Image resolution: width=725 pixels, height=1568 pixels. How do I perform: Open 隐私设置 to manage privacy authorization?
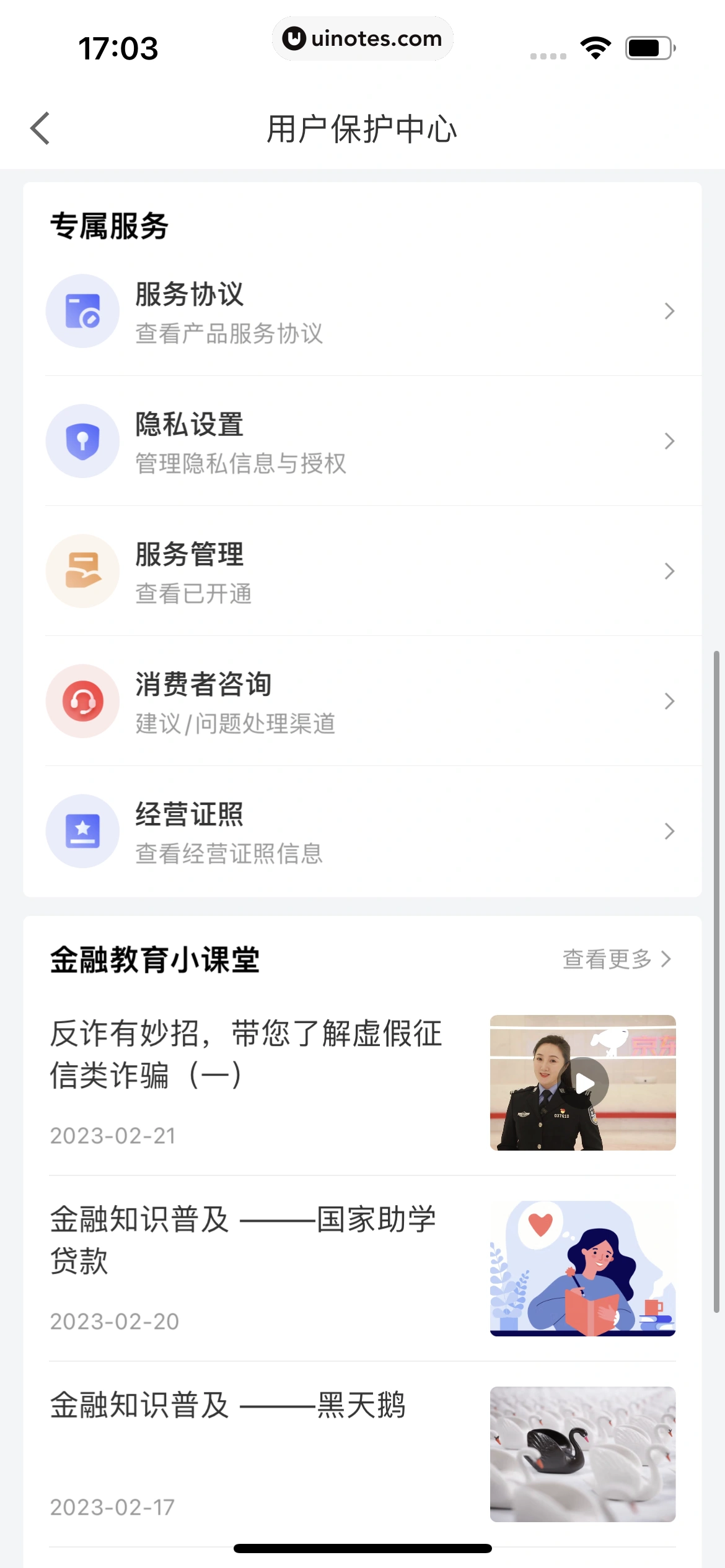(x=362, y=442)
